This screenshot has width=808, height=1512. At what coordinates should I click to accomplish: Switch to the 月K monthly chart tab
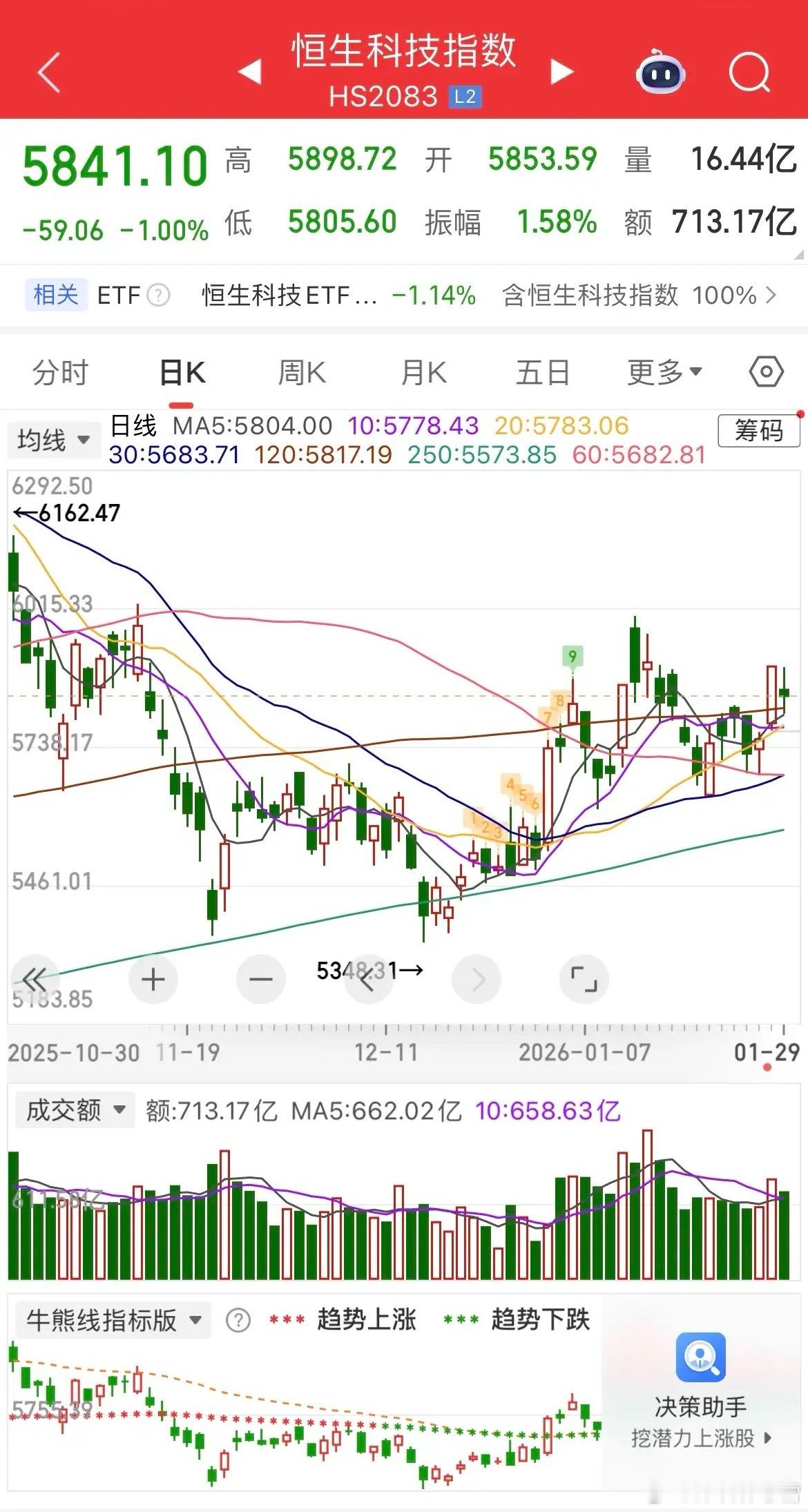point(423,371)
